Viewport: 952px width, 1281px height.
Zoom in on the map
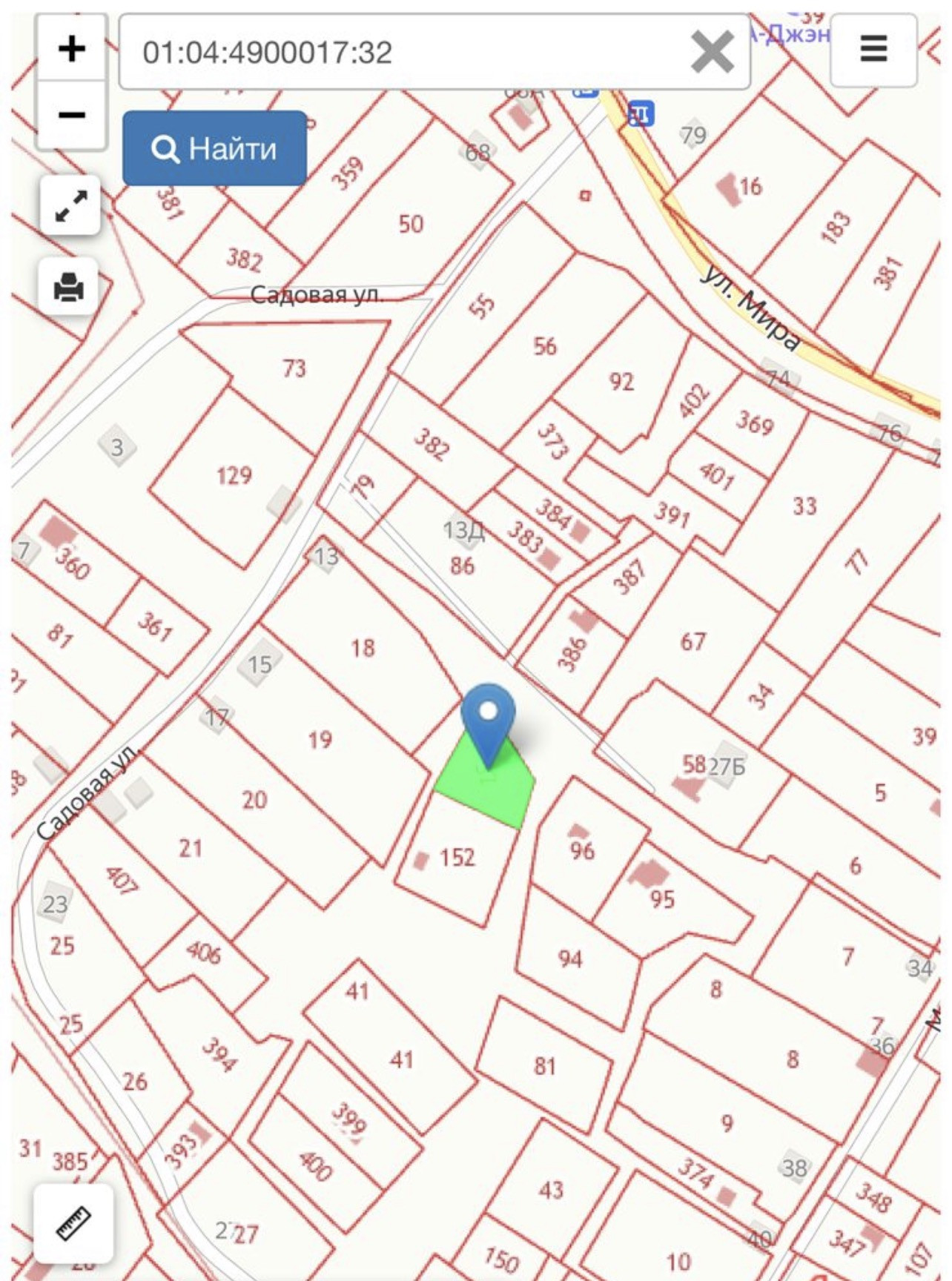point(71,49)
